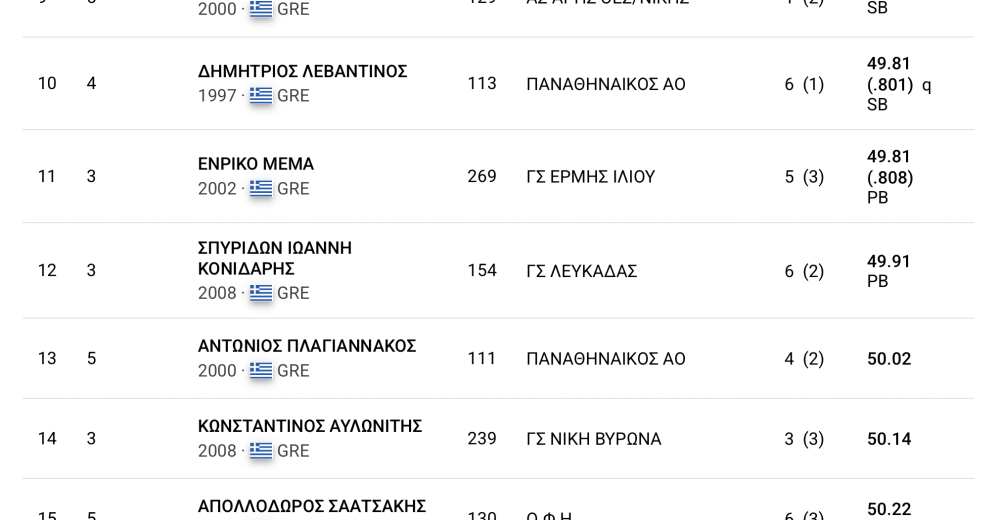This screenshot has width=1000, height=520.
Task: Open athlete ΑΠΟΛΛΟΔΩΡΟΣ ΣΑΑΤΣΑΚΗΣ's result row
Action: click(311, 506)
